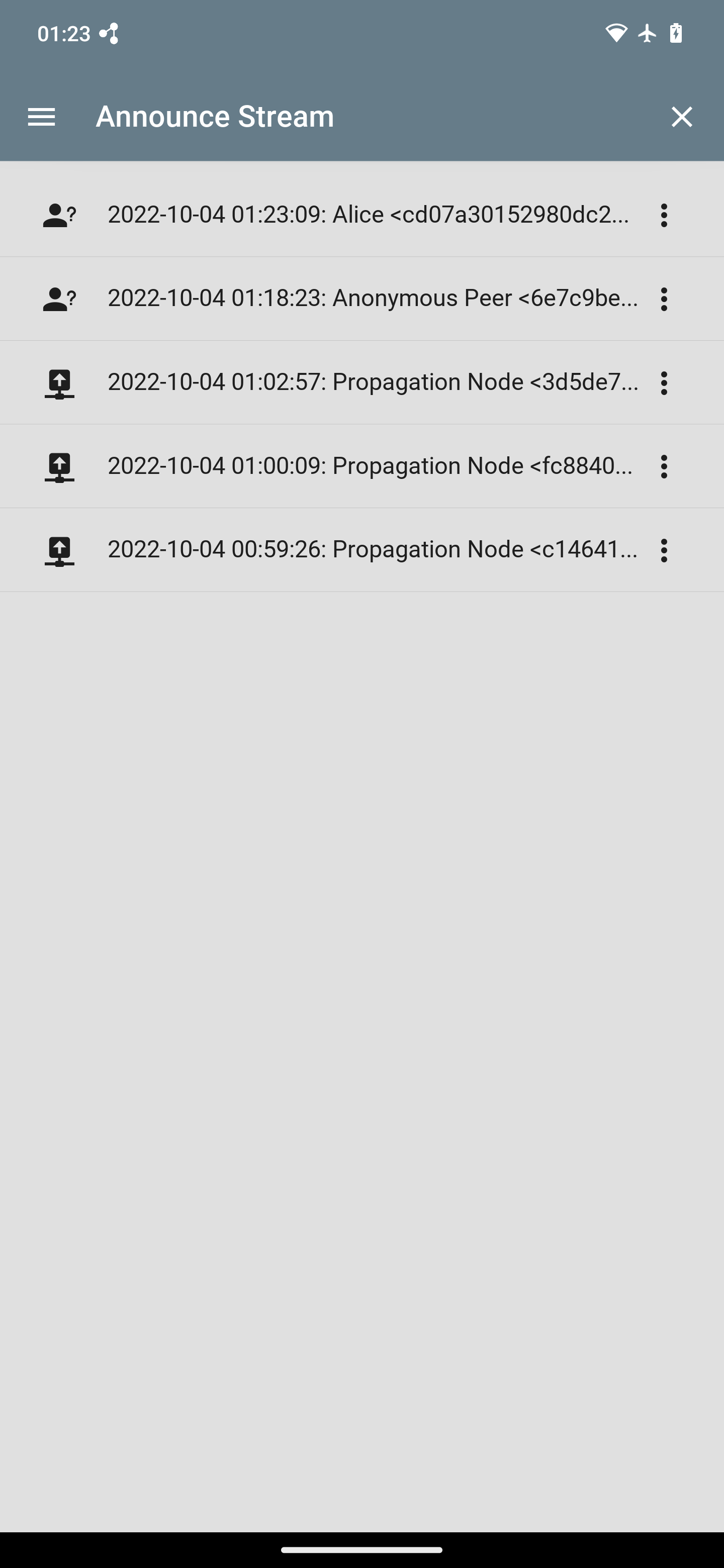724x1568 pixels.
Task: Open overflow menu for Propagation Node fc8840
Action: (664, 467)
